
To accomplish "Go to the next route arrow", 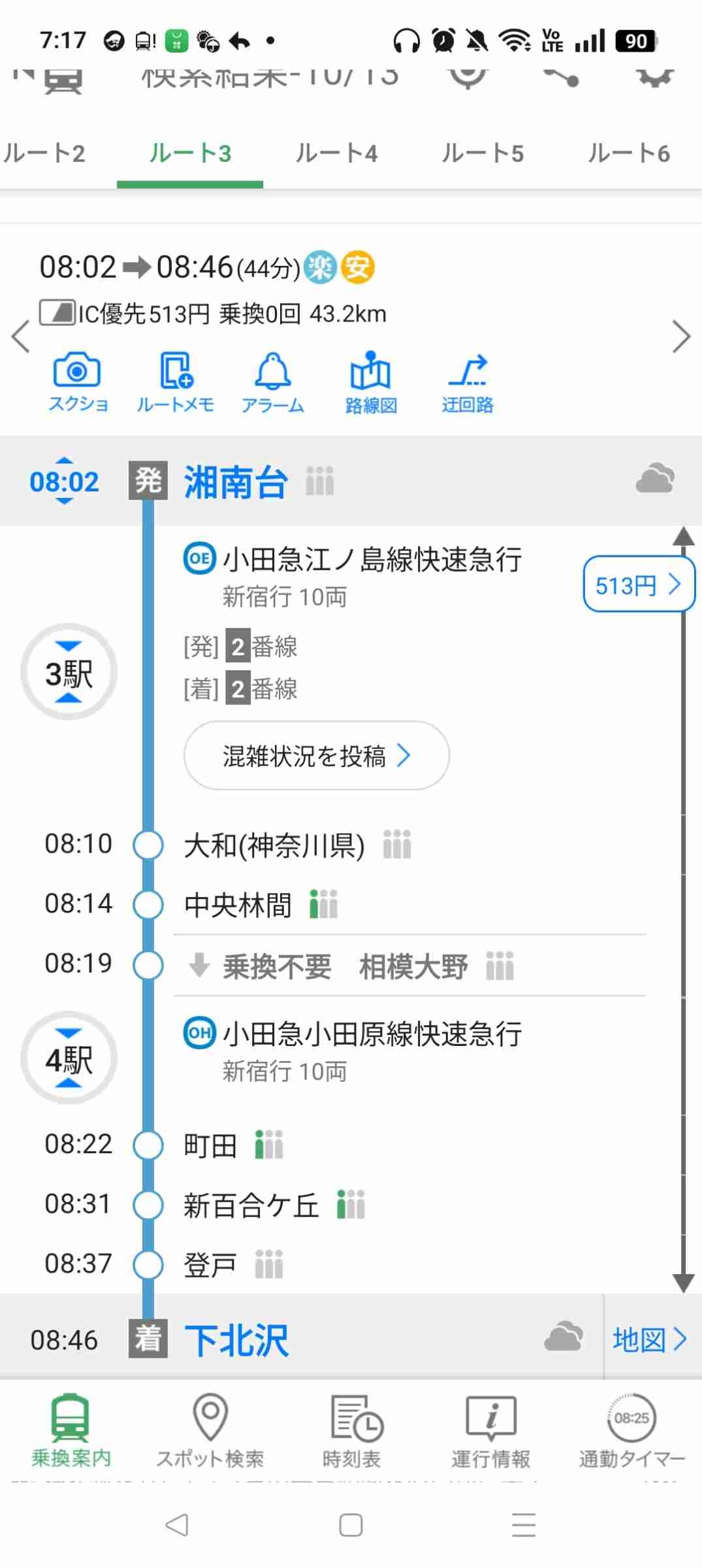I will tap(681, 337).
